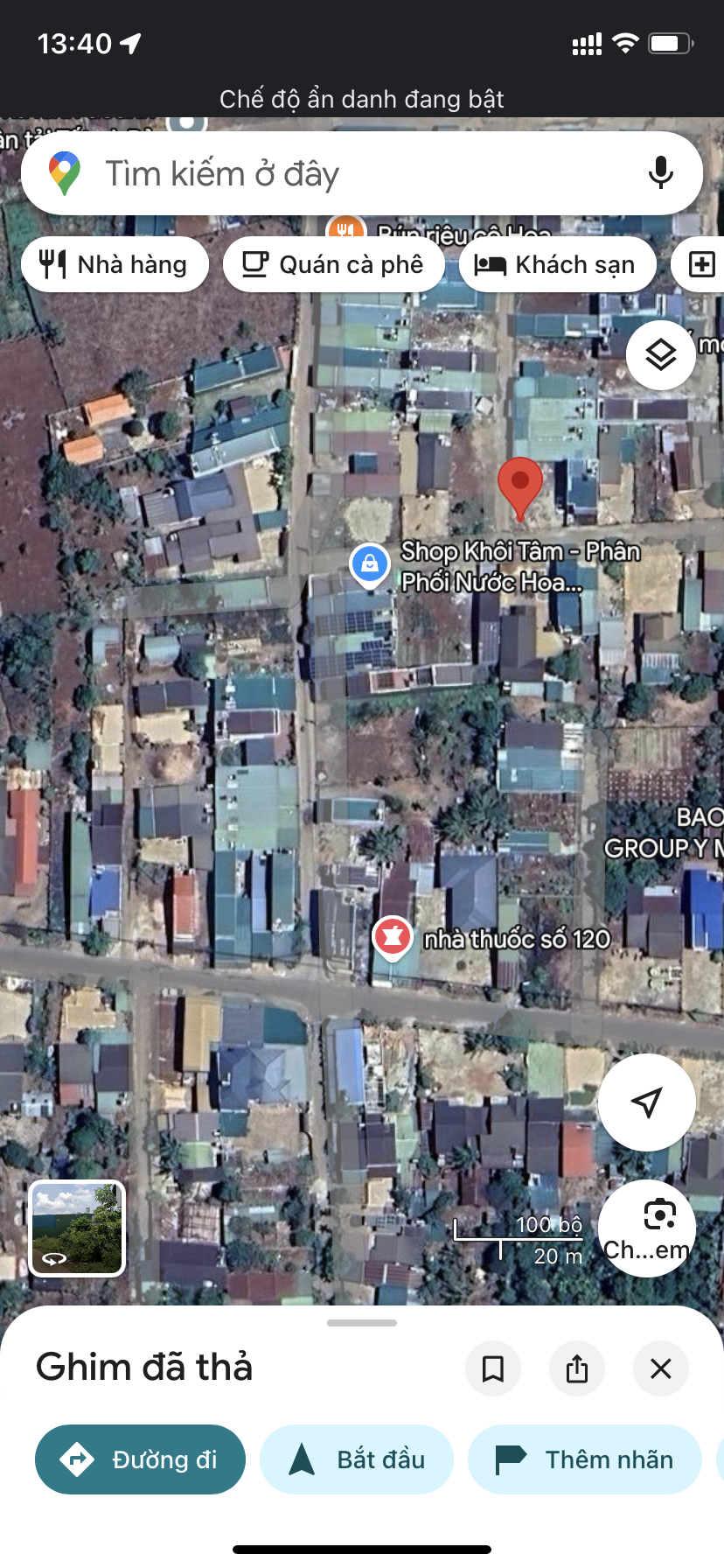This screenshot has height=1568, width=724.
Task: Open the "Tìm kiếm ở đây" search box
Action: point(350,173)
